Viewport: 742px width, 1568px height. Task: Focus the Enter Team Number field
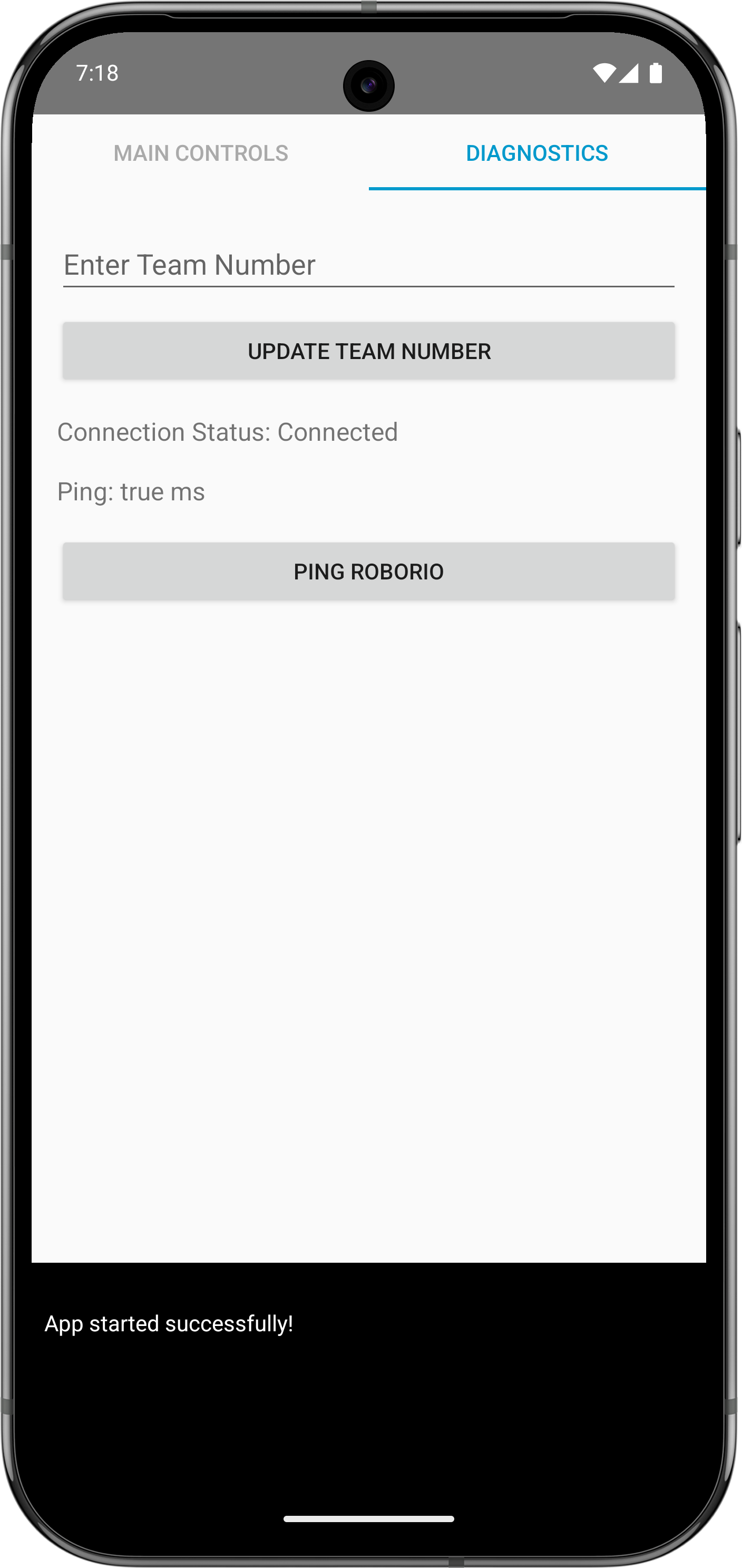(x=368, y=265)
